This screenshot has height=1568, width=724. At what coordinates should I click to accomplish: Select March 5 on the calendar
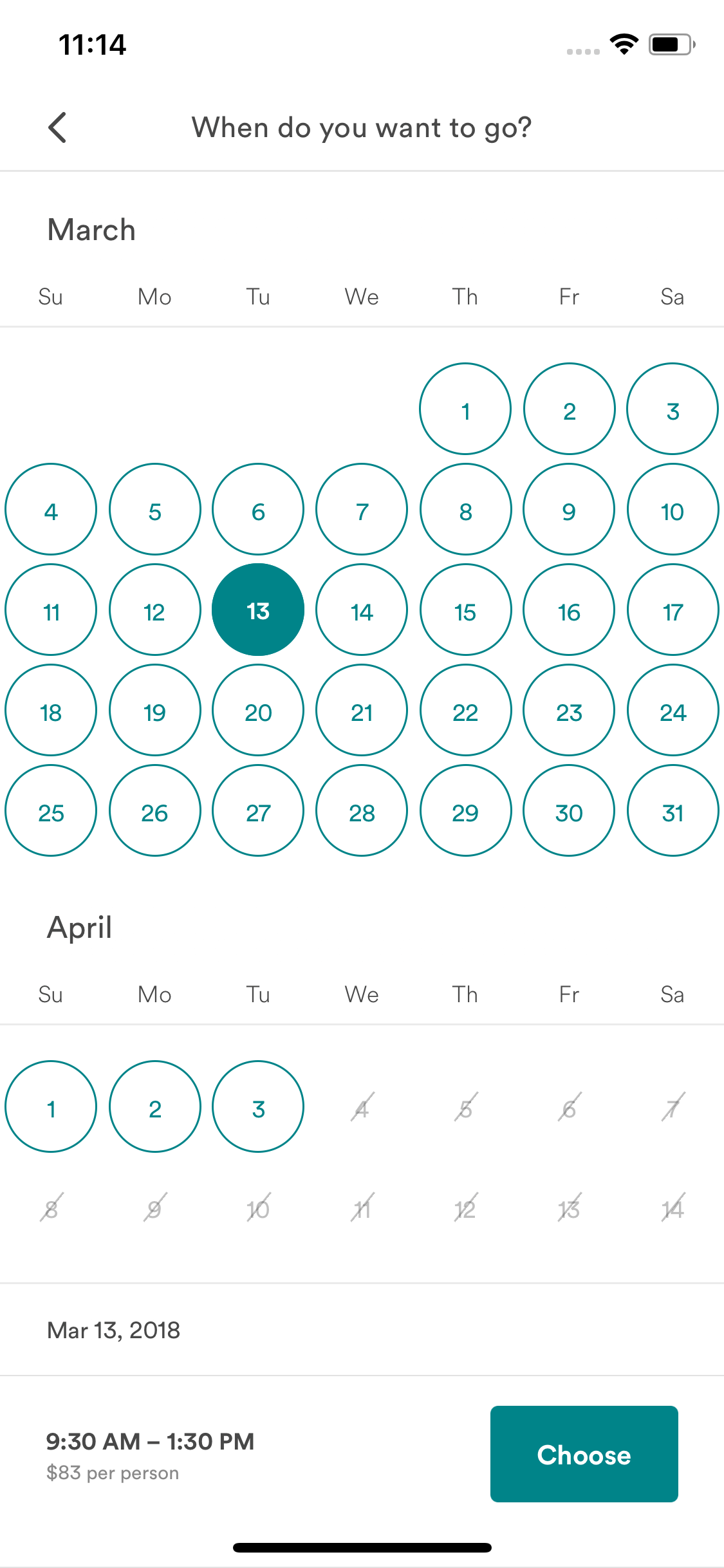click(x=154, y=509)
